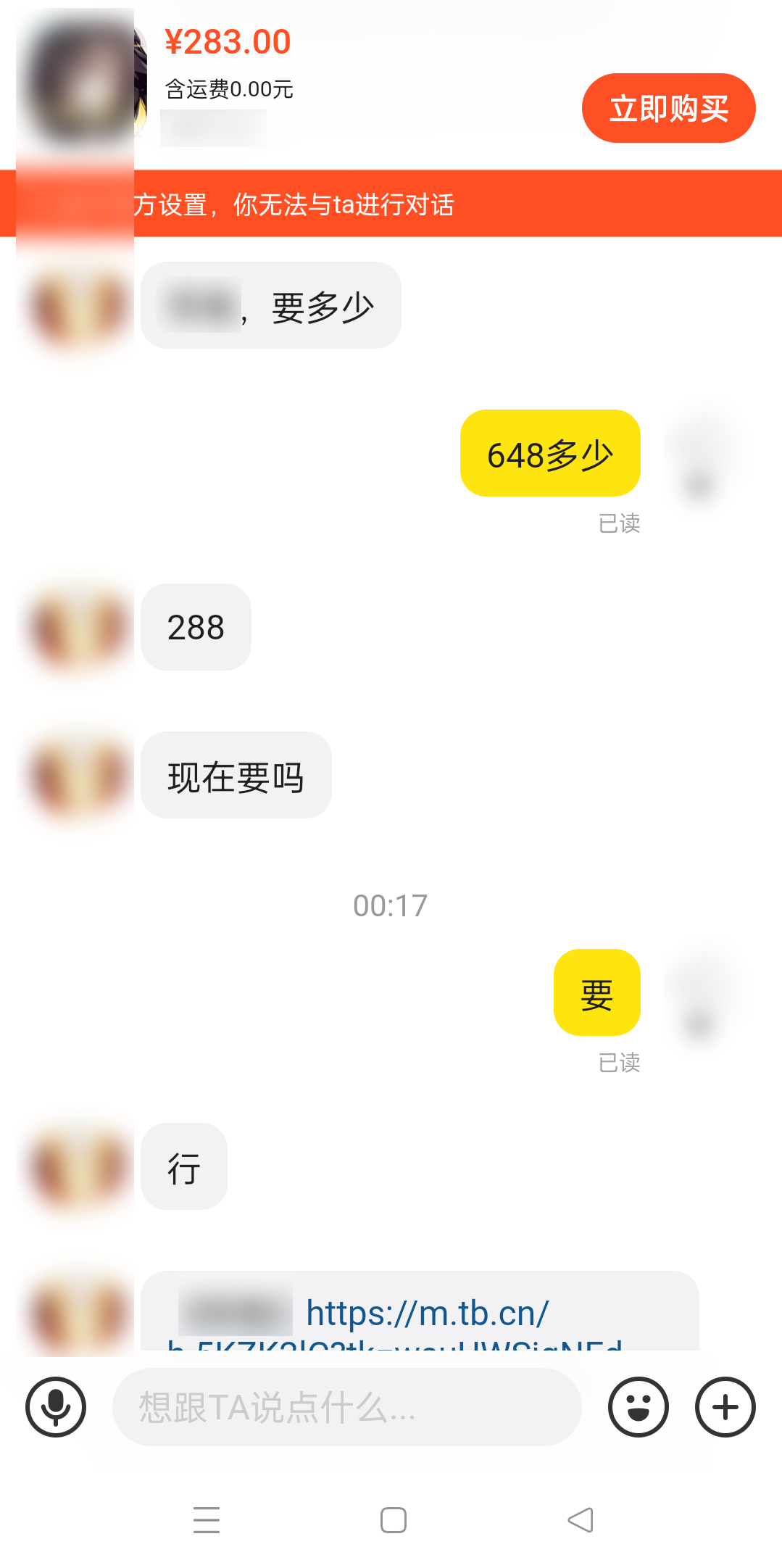Open the m.tb.cn link in chat
This screenshot has height=1568, width=782.
(427, 1314)
